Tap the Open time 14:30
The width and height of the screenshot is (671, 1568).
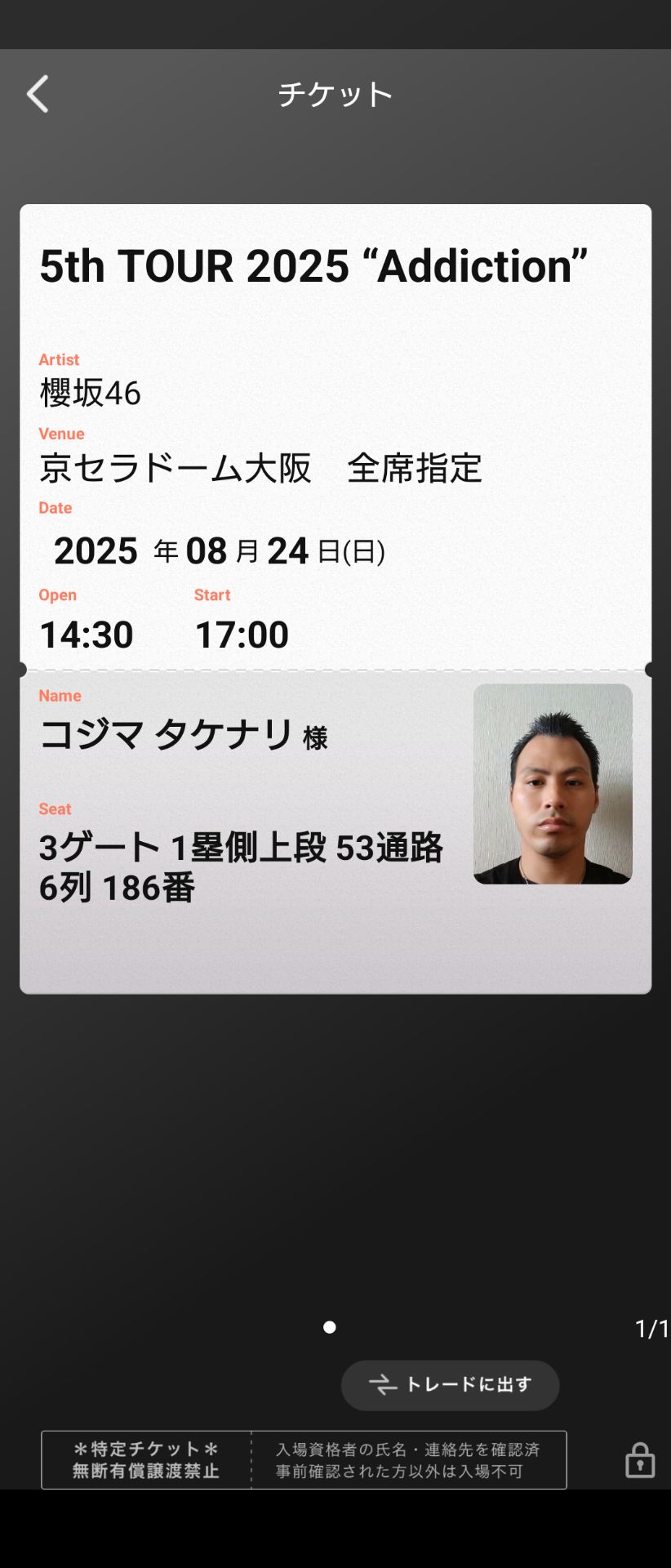(x=87, y=634)
